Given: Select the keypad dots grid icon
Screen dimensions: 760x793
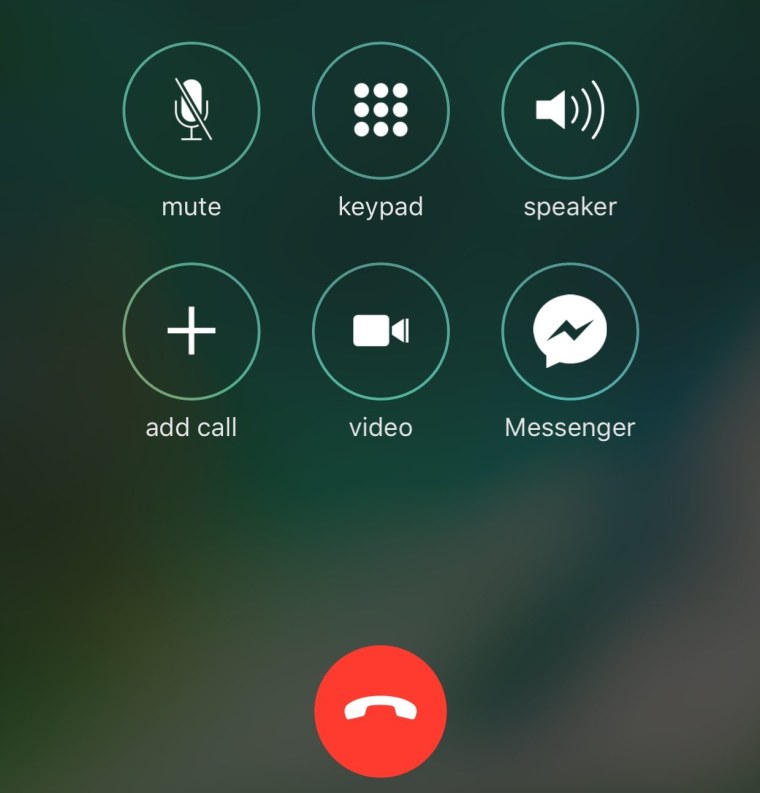Looking at the screenshot, I should (x=381, y=111).
